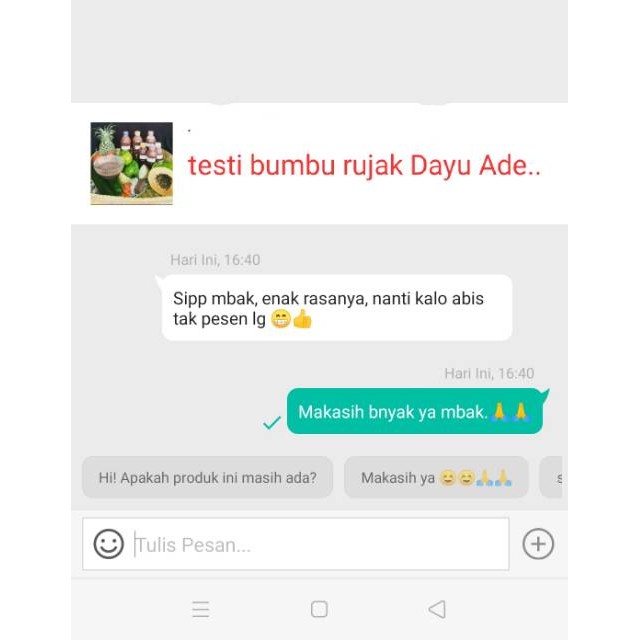Screen dimensions: 640x640
Task: Tap the Tulis Pesan message field
Action: point(296,544)
